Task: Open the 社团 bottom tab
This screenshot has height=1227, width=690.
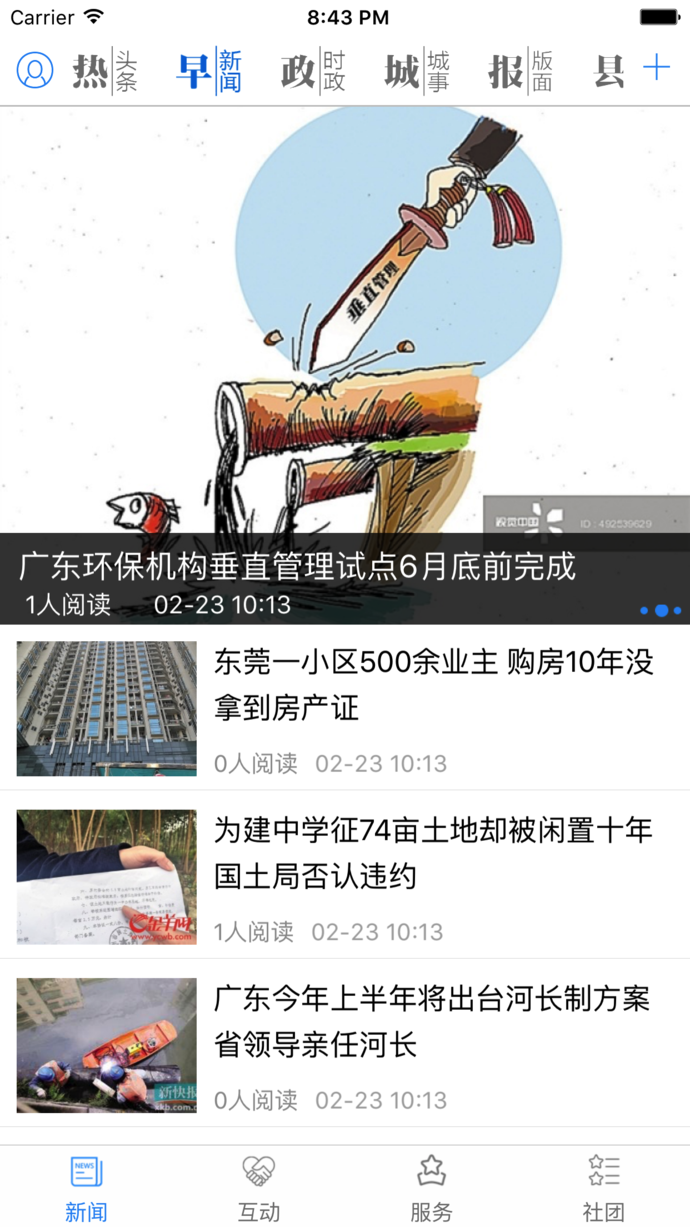Action: 604,1187
